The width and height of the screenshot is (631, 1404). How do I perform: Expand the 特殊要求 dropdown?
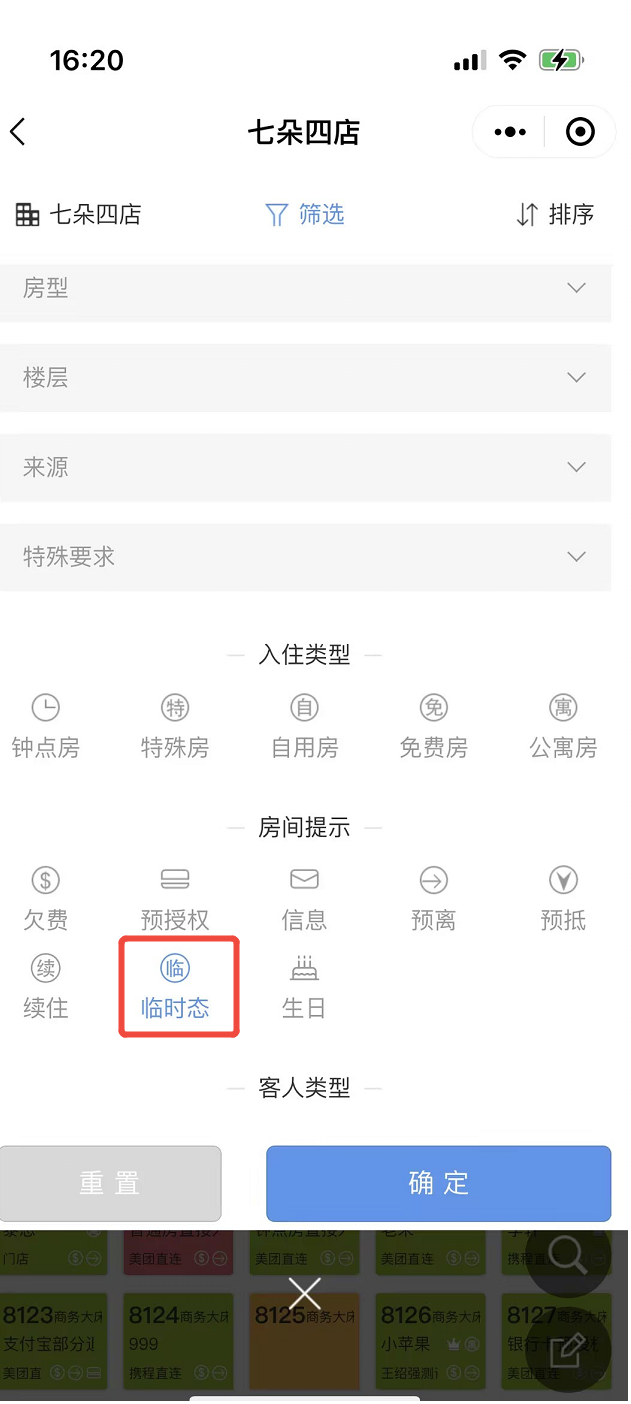tap(305, 557)
